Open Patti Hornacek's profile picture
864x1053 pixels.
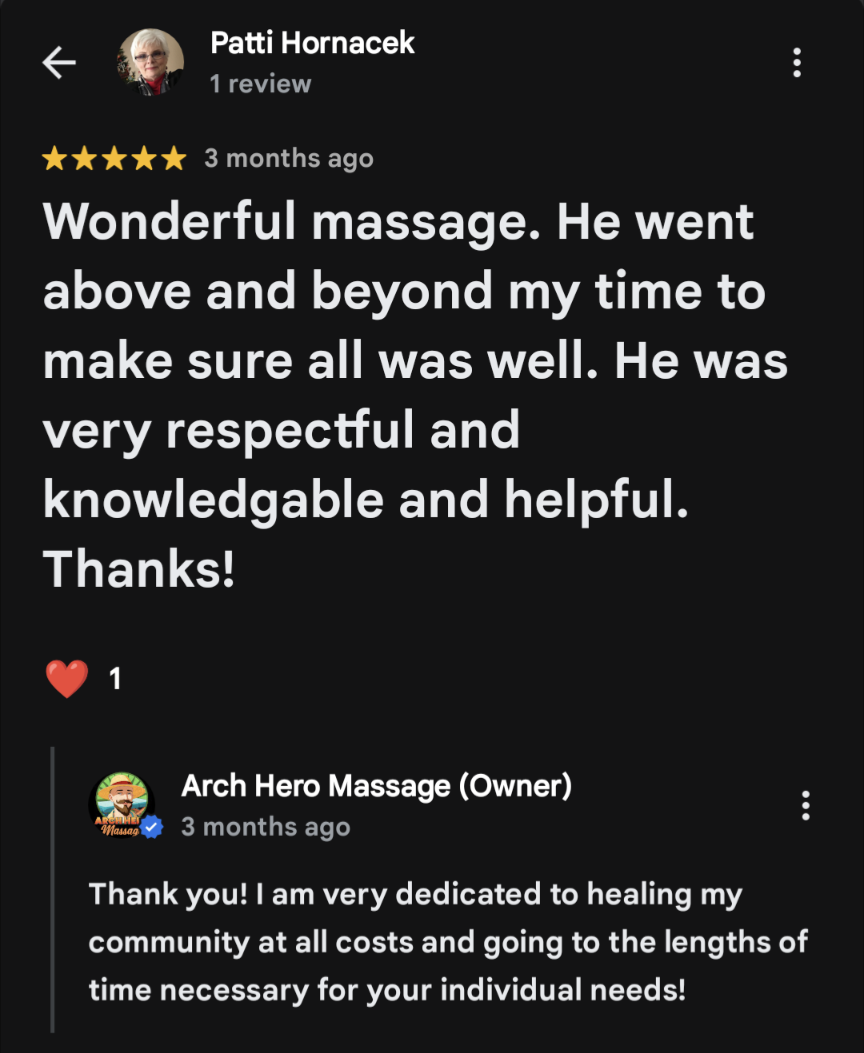(x=151, y=62)
